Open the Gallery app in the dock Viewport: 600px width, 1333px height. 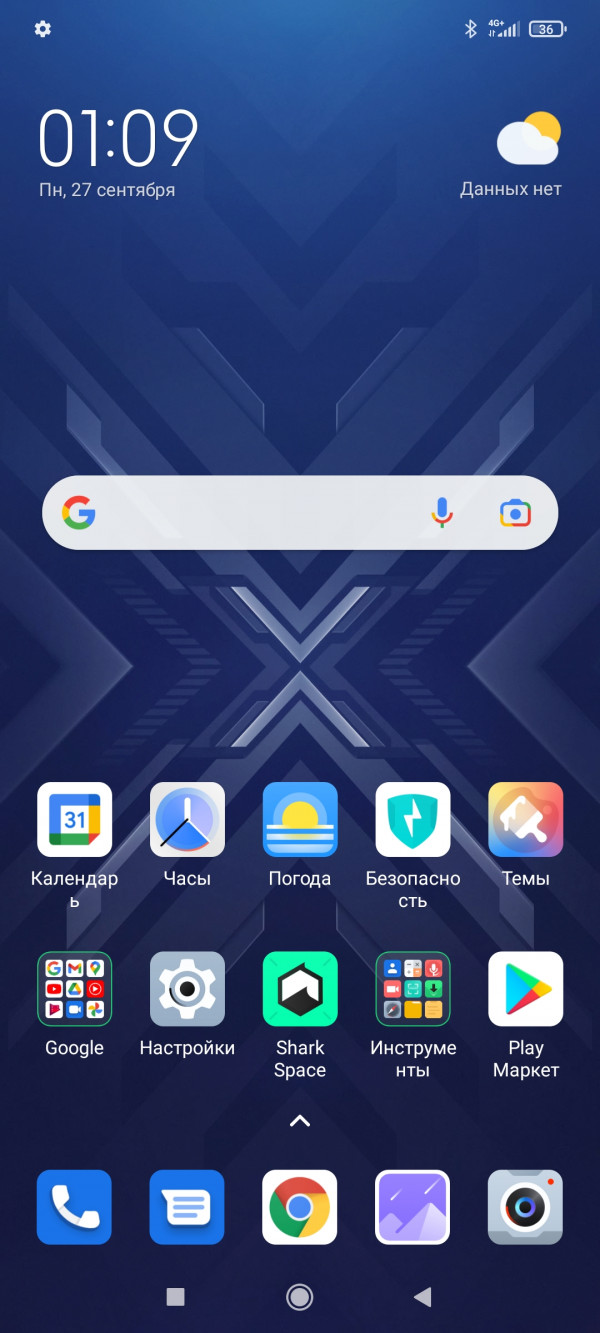[413, 1207]
